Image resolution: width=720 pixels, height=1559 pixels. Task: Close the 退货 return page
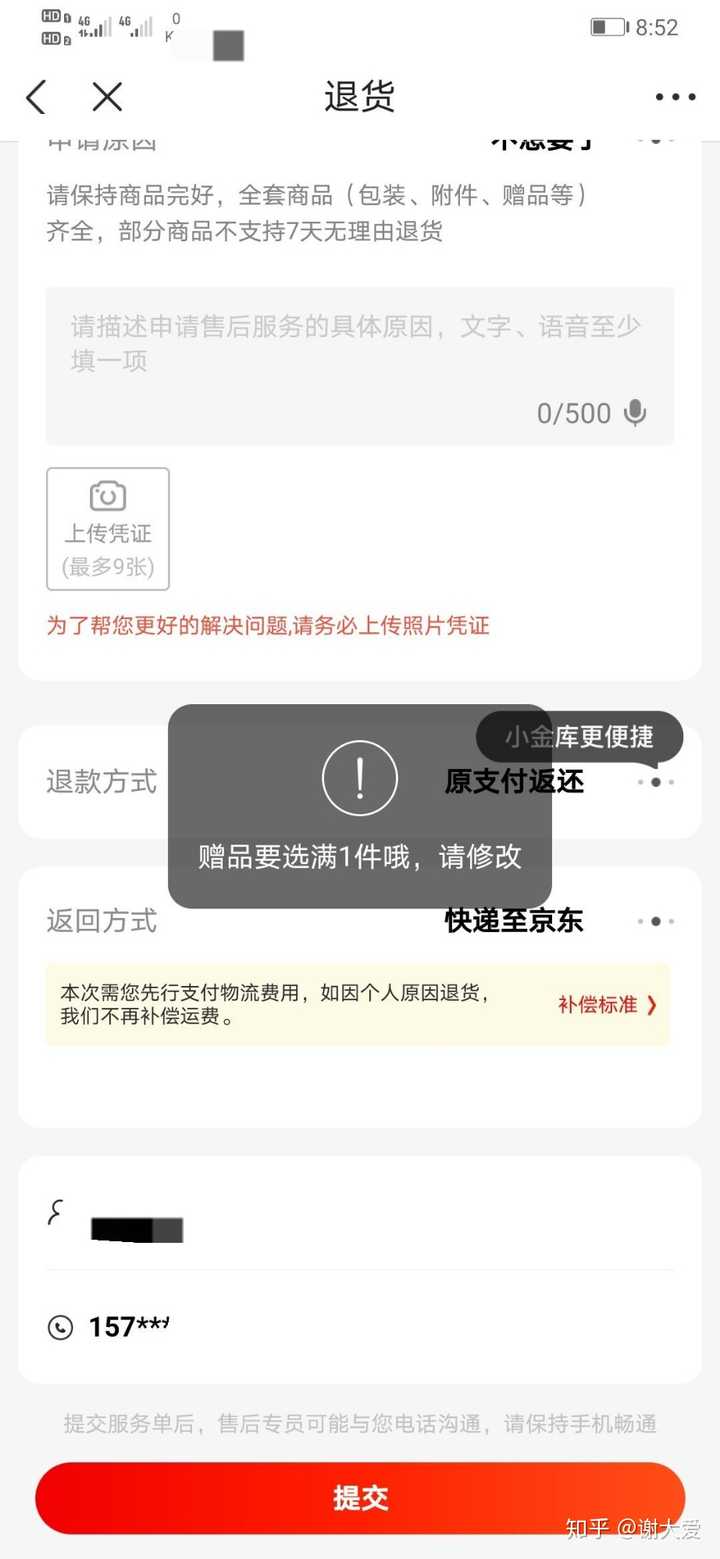107,97
